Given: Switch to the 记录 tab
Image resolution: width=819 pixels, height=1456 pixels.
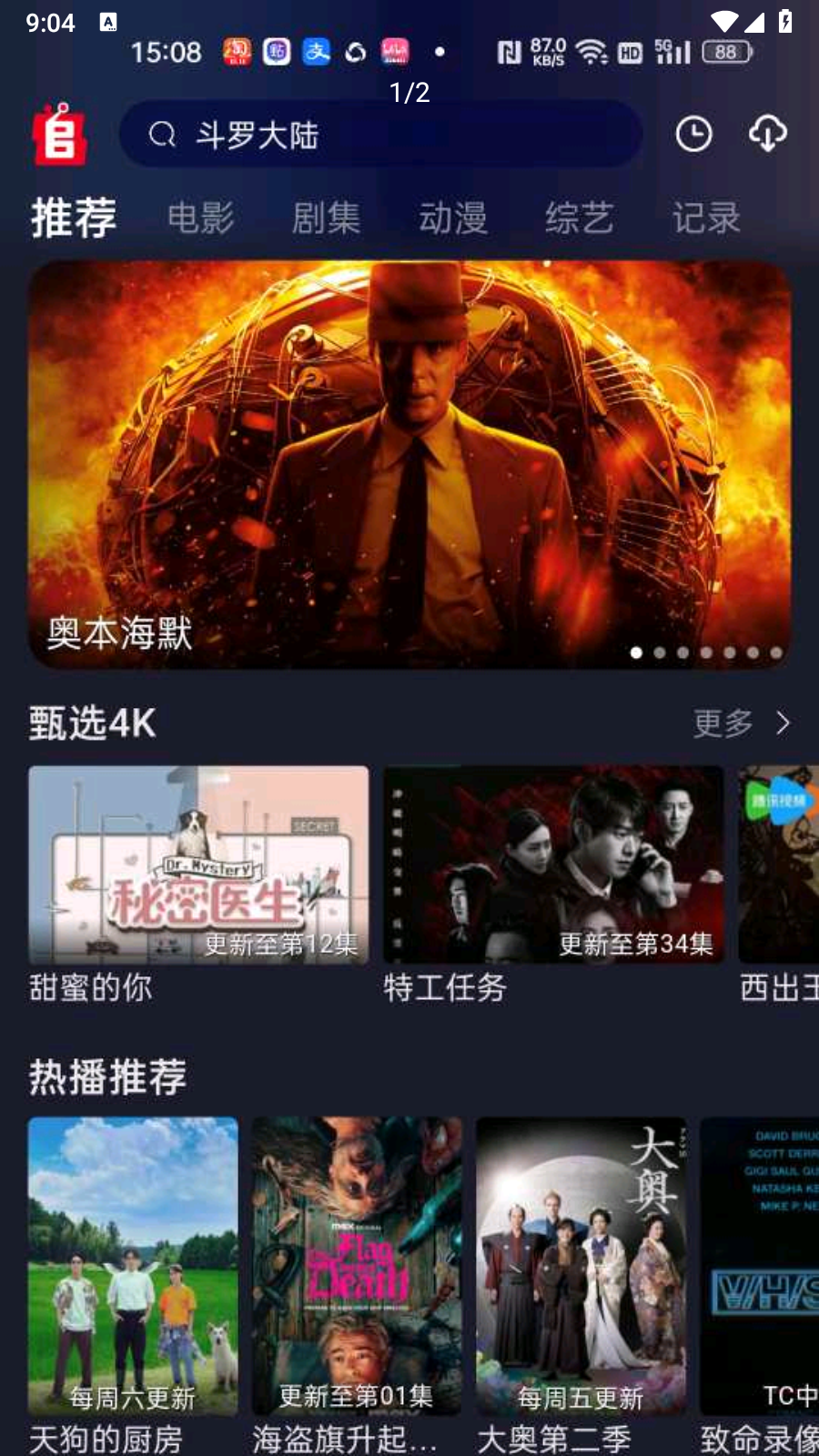Looking at the screenshot, I should (705, 218).
